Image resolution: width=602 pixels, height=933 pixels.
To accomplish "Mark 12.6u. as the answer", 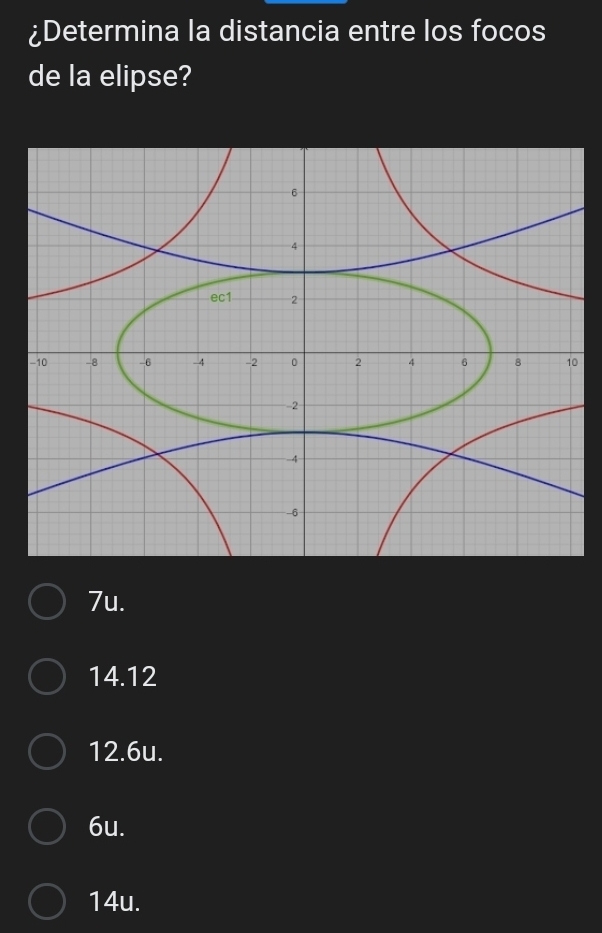I will tap(47, 752).
